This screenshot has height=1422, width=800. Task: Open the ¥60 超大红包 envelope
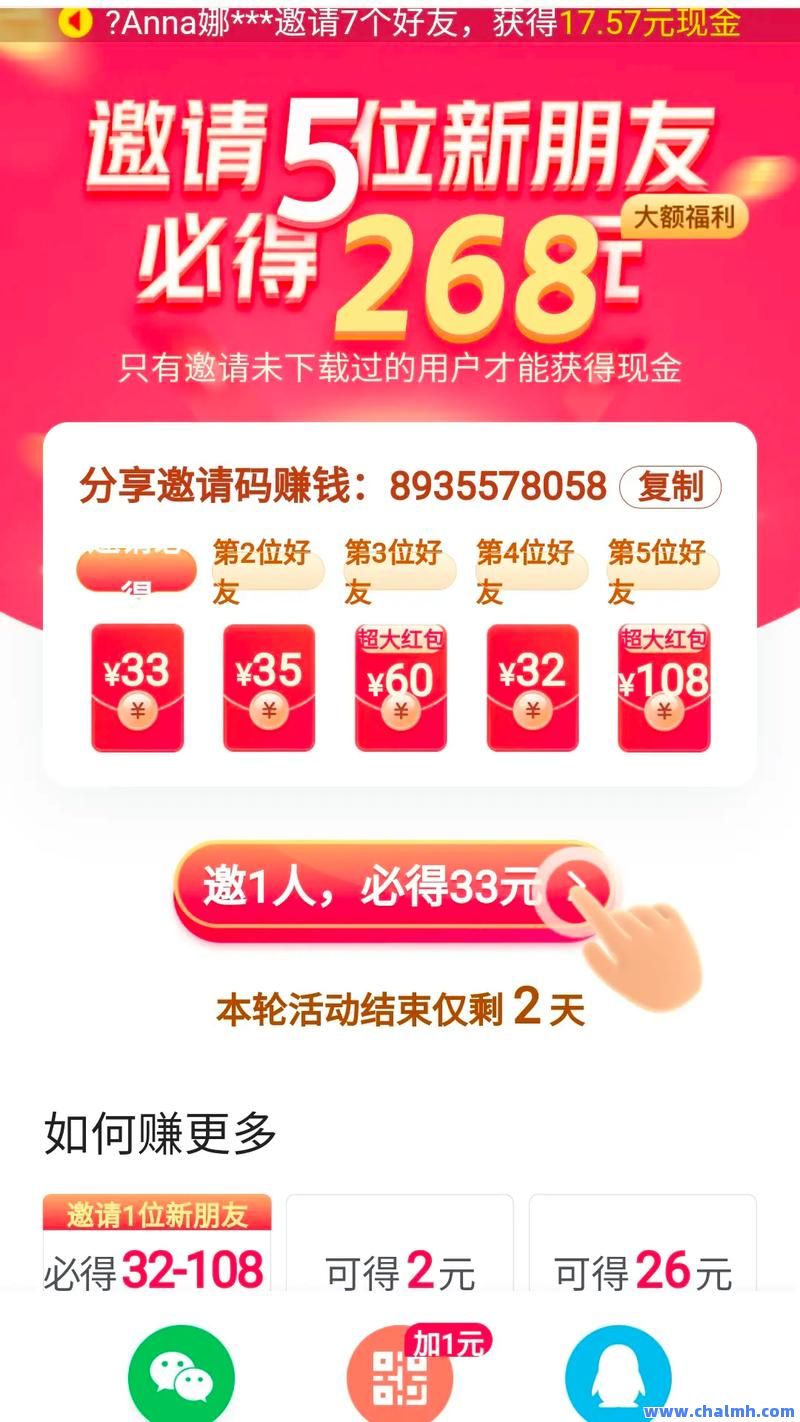401,687
